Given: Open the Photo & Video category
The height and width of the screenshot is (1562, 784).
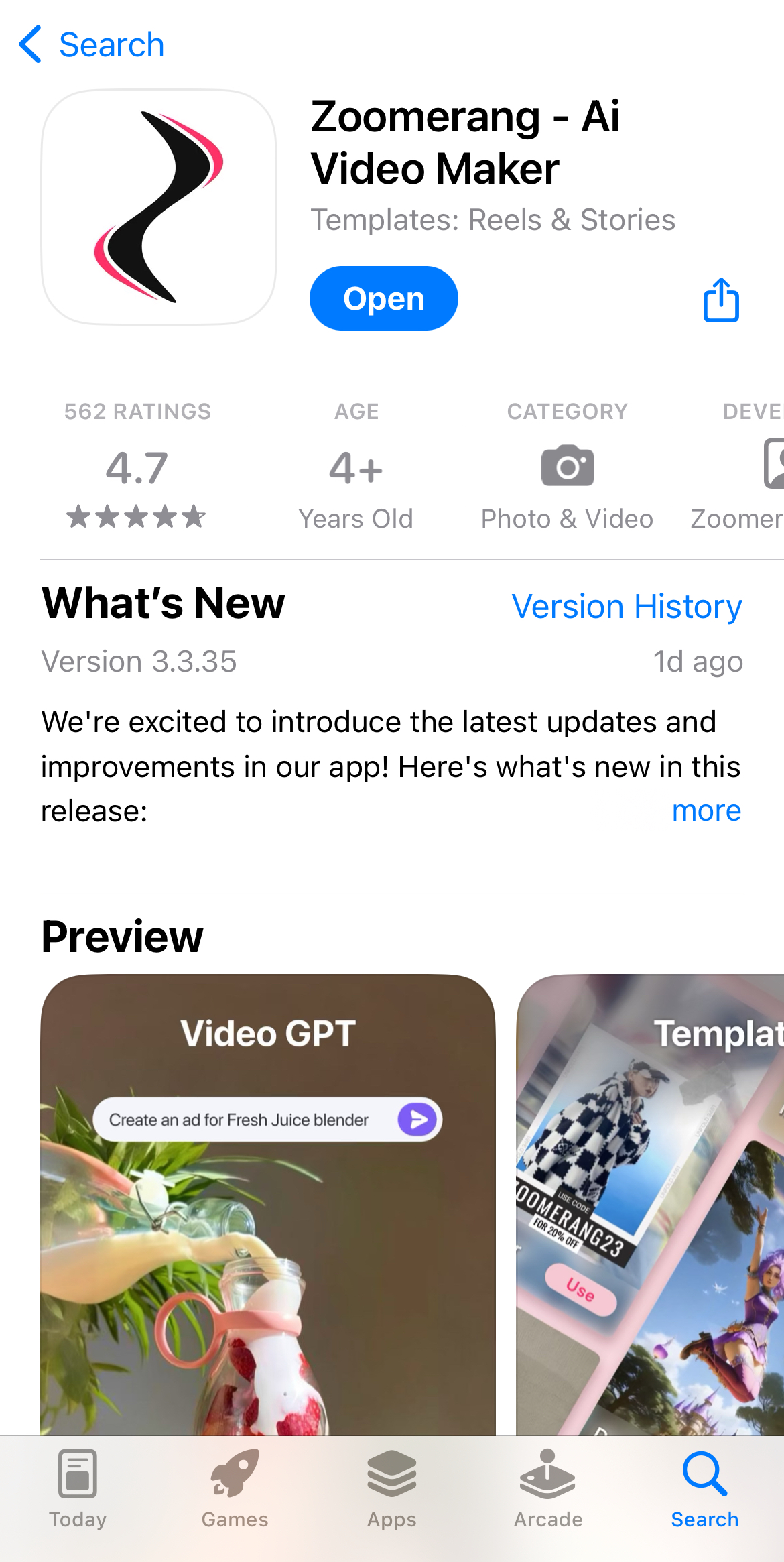Looking at the screenshot, I should click(x=567, y=465).
